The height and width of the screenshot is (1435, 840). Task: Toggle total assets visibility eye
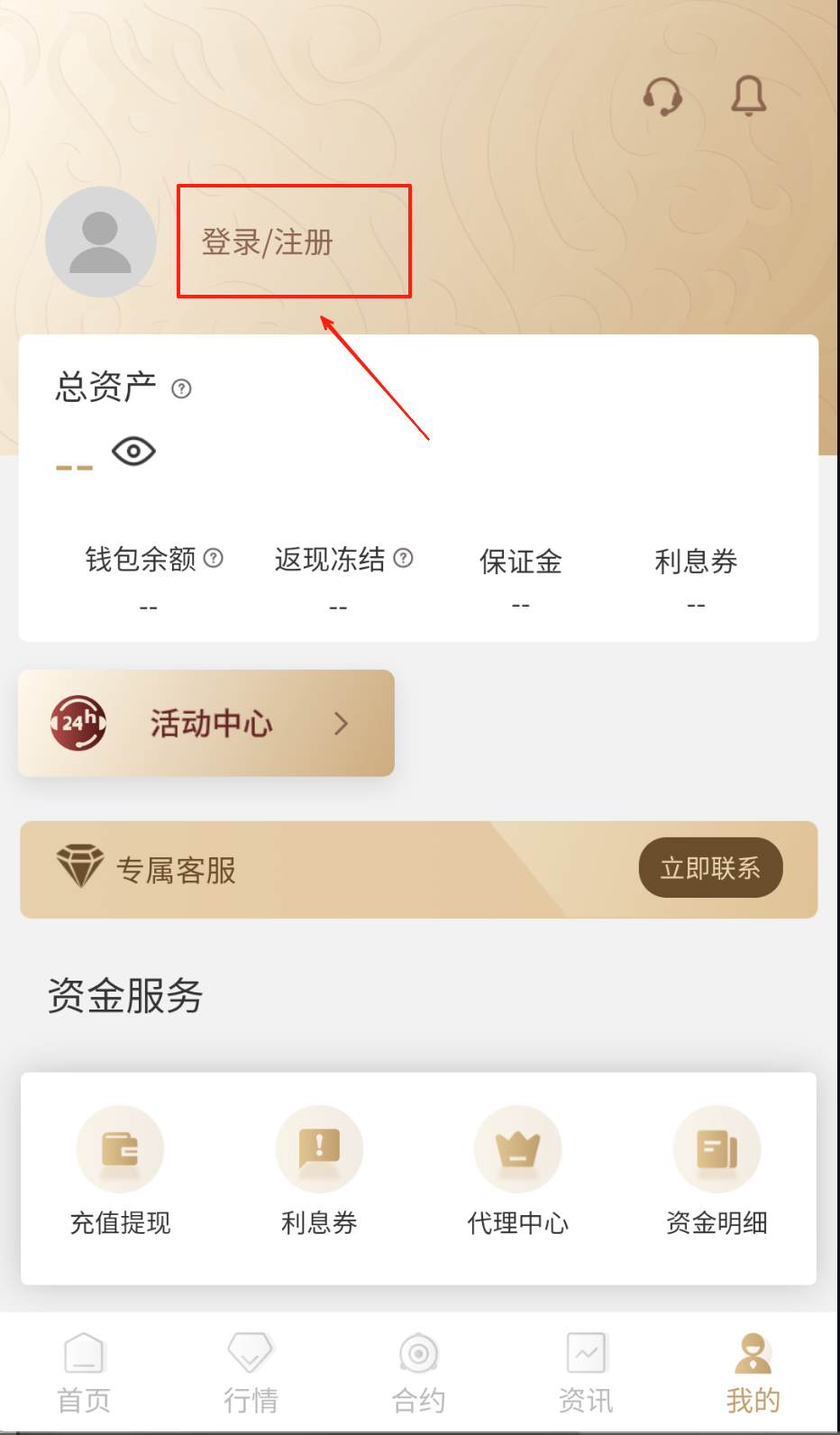[x=133, y=451]
